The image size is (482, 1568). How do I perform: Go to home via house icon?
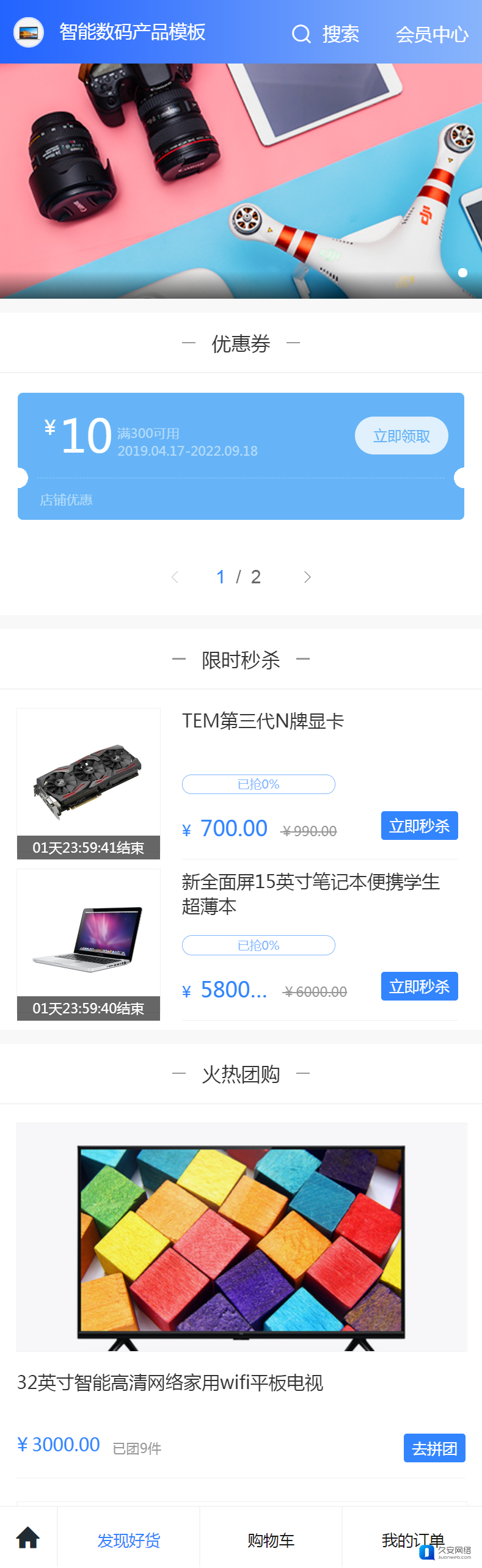[x=28, y=1537]
